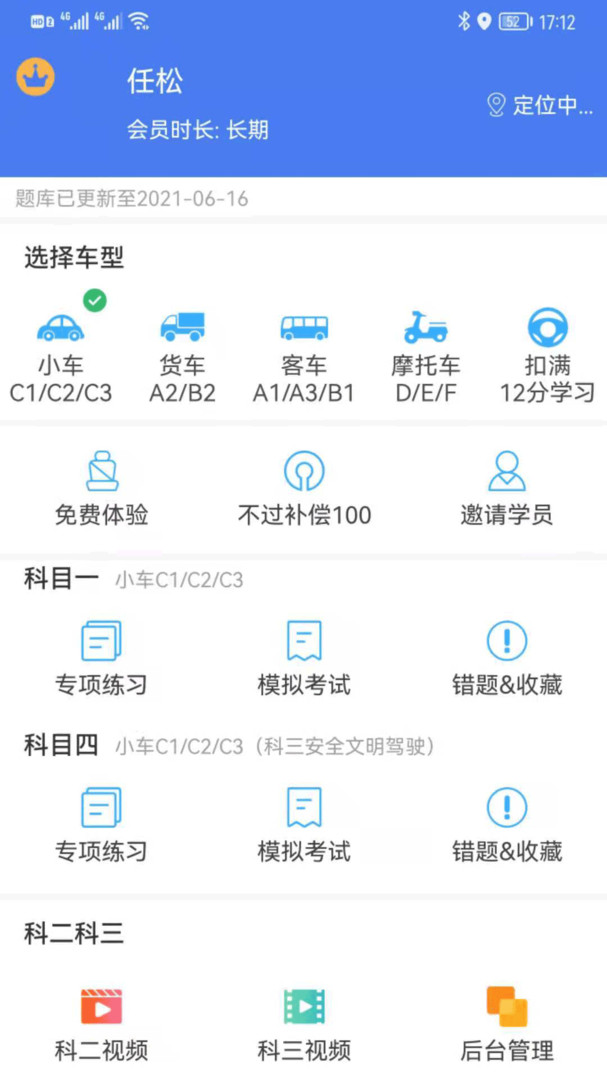
Task: Watch 科二视频 tutorials
Action: (101, 1022)
